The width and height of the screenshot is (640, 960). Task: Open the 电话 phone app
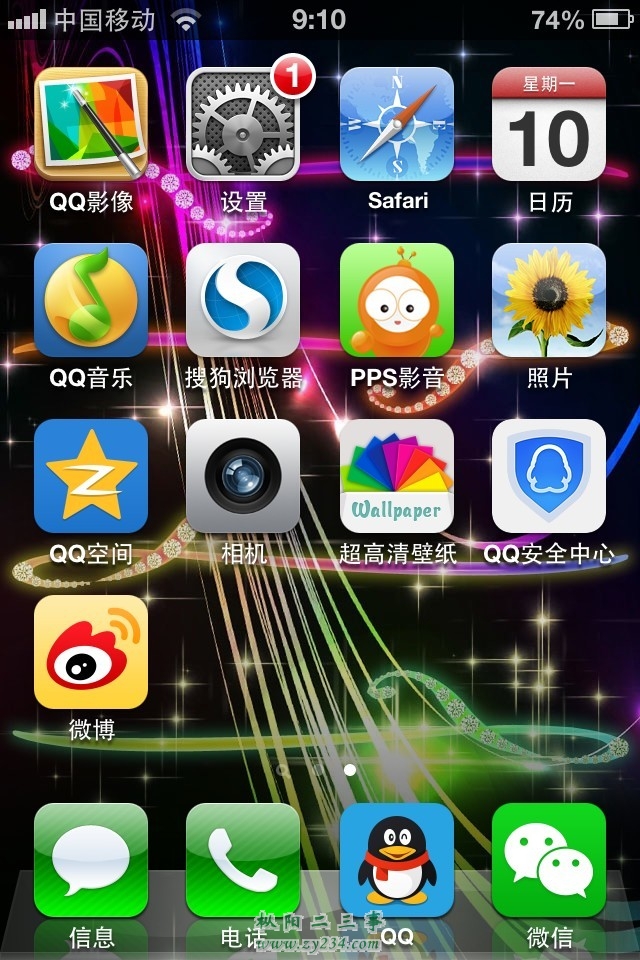243,860
